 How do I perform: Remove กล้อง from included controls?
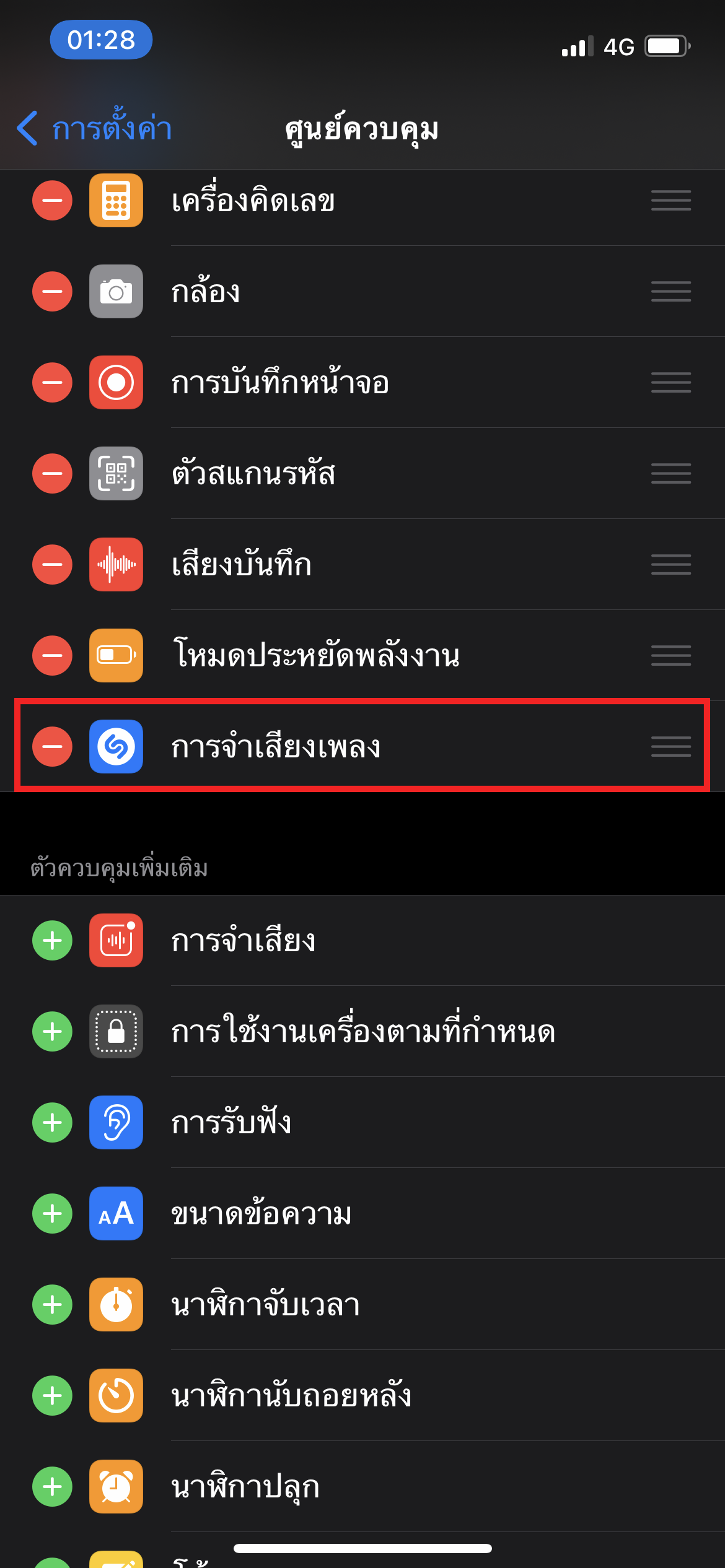53,292
